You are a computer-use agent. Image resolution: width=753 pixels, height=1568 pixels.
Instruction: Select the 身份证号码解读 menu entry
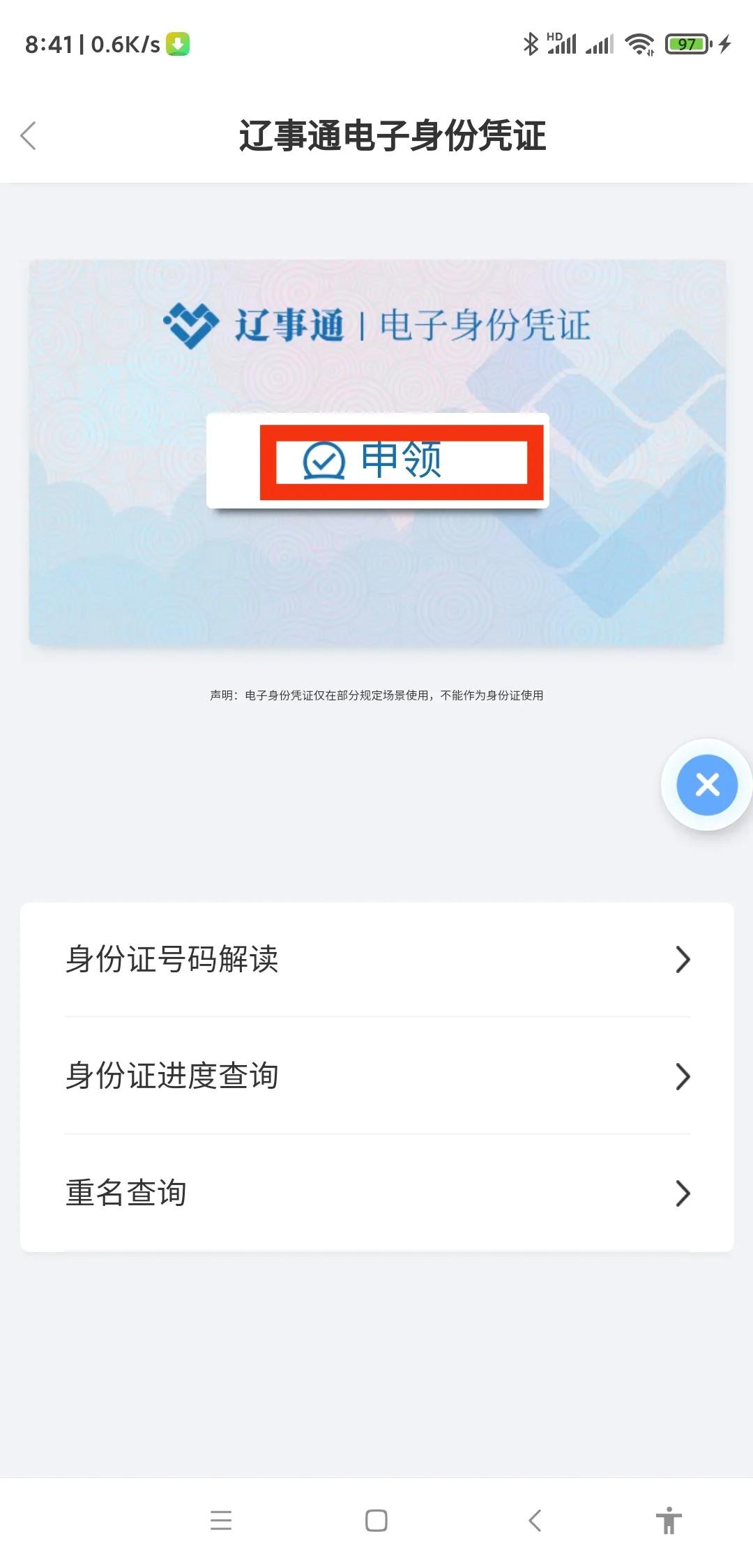[172, 960]
